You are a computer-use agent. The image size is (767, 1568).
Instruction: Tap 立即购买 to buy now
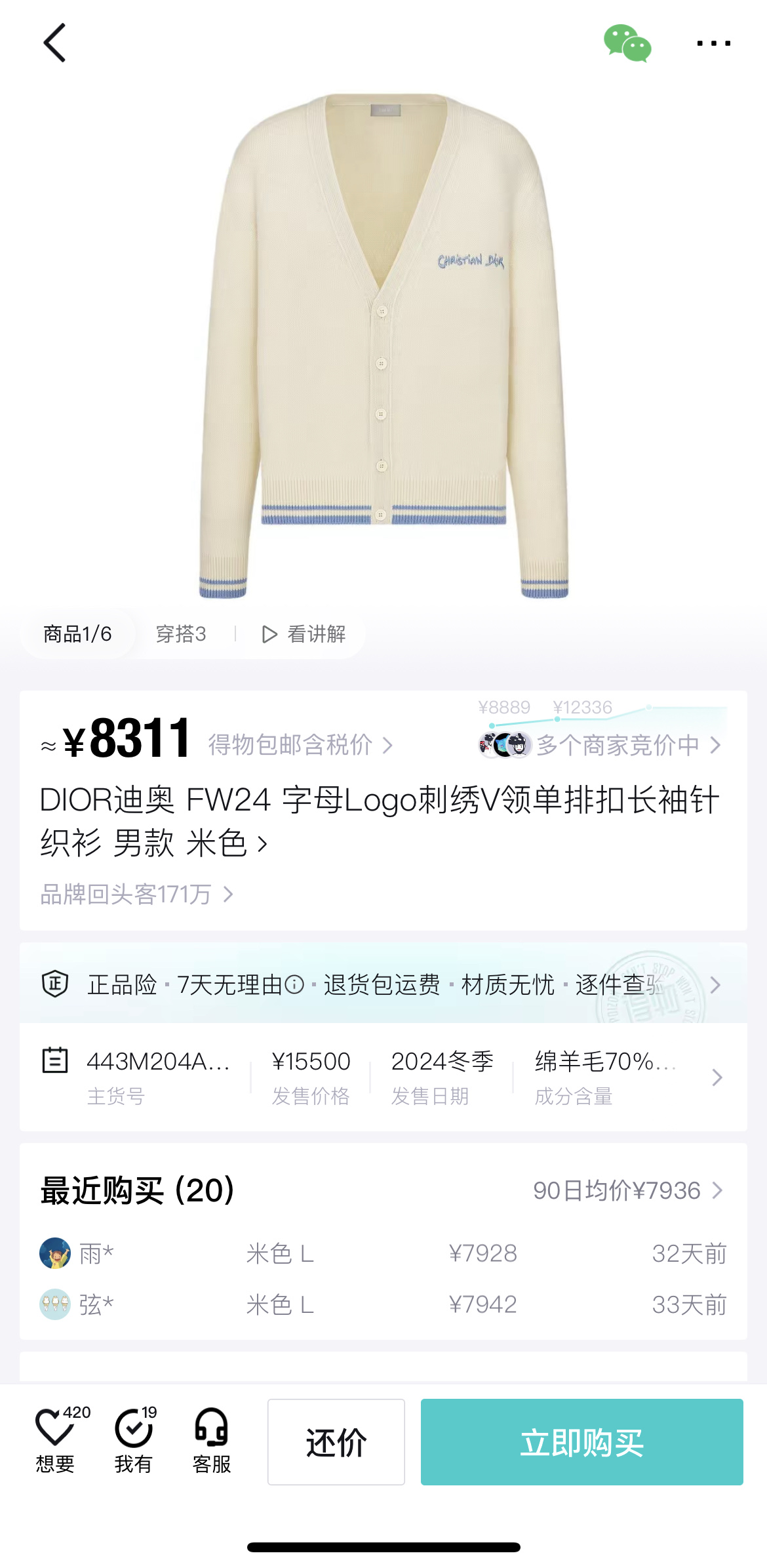point(582,1442)
